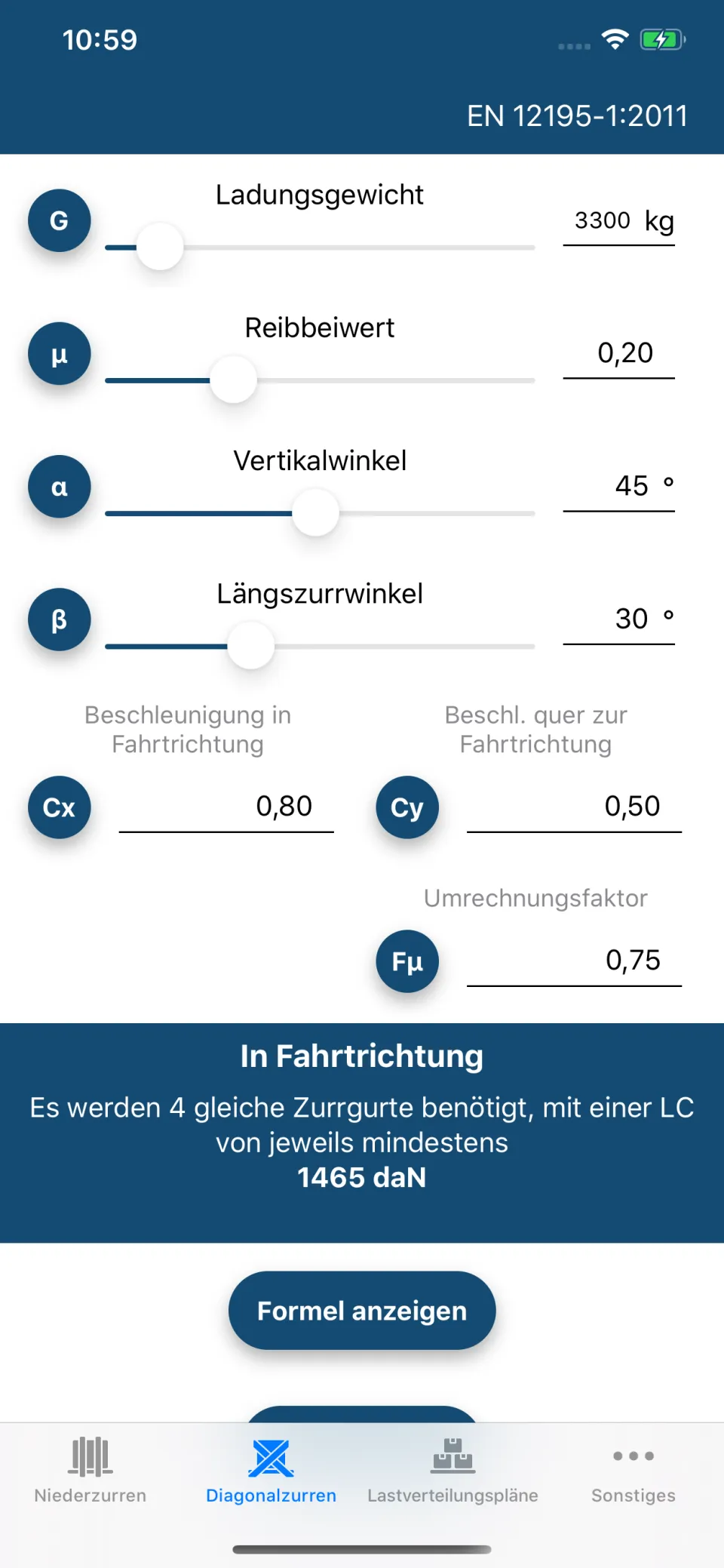Switch to the Niederzurren tab
Viewport: 724px width, 1568px height.
click(x=90, y=1470)
